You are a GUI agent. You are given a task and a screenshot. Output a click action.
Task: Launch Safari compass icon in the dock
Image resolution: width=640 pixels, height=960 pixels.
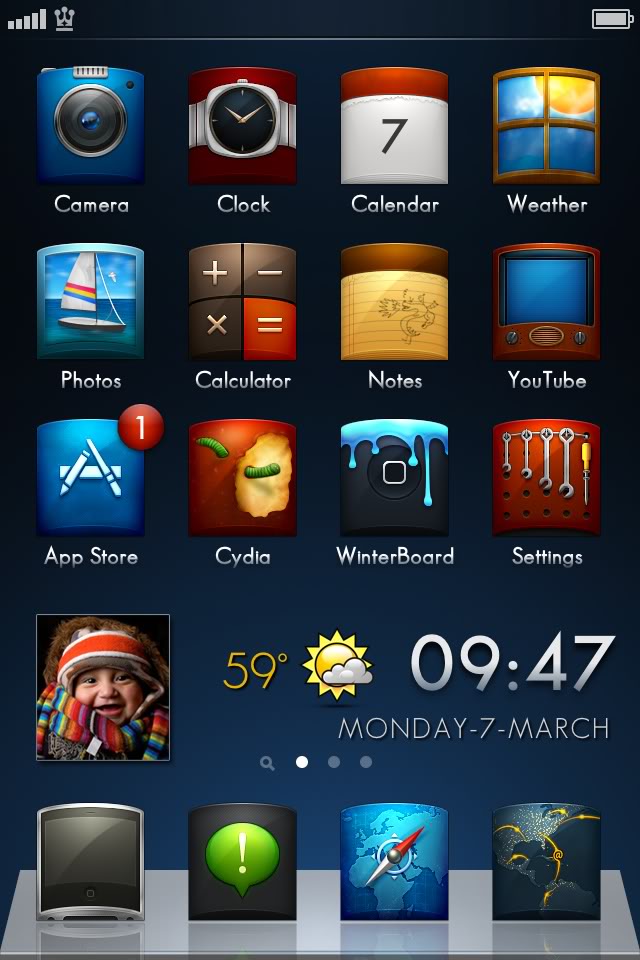click(x=395, y=862)
